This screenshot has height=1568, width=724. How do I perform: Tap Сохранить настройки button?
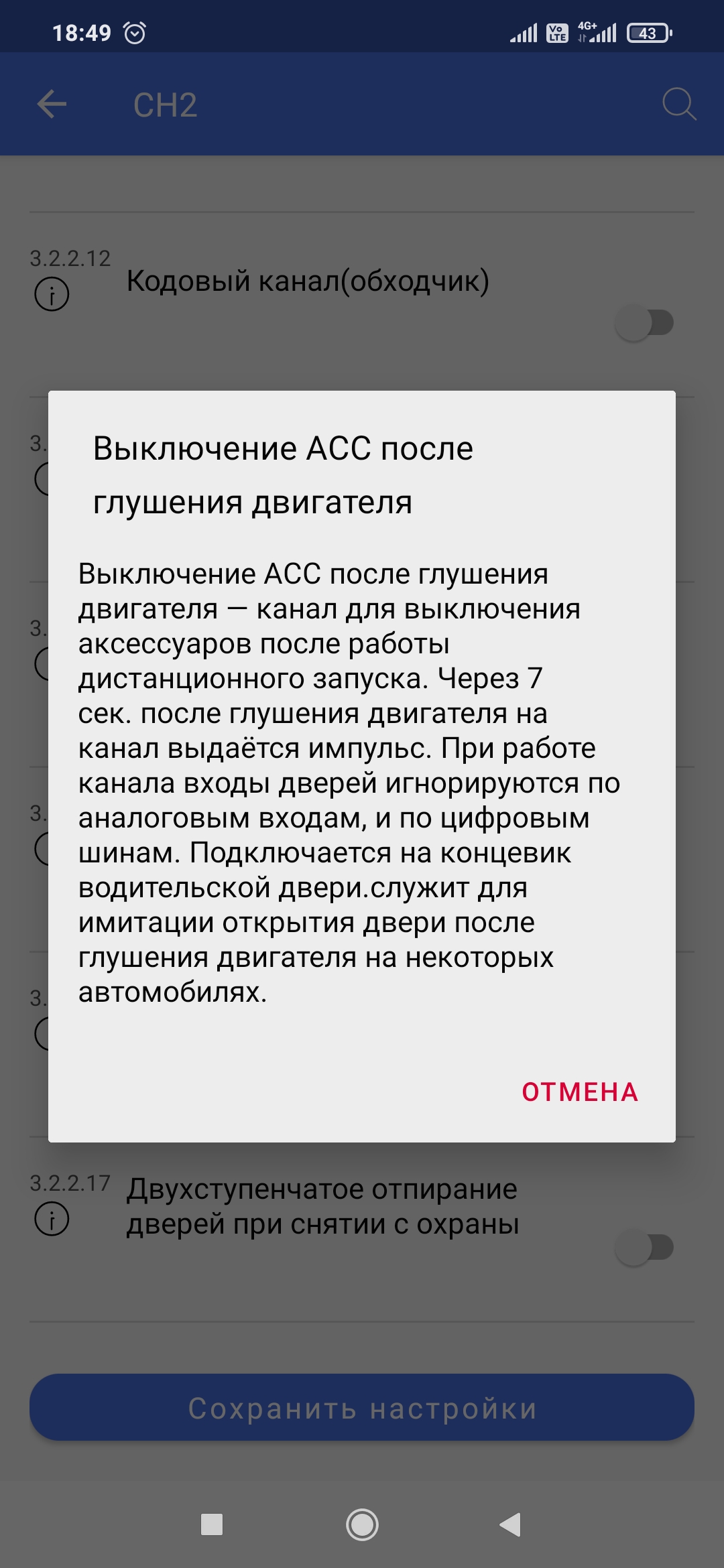[362, 1408]
